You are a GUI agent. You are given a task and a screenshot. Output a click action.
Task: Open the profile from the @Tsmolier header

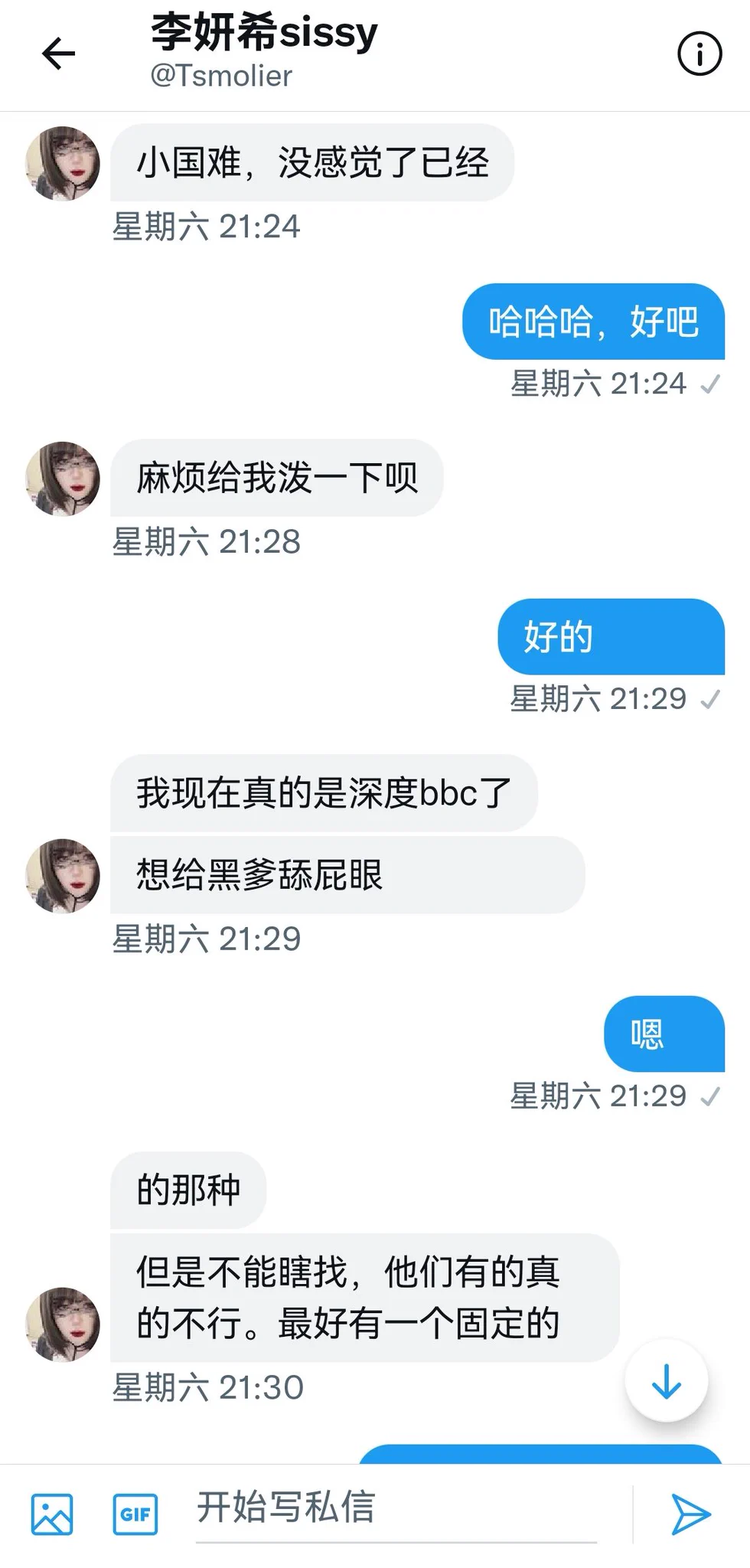pyautogui.click(x=221, y=76)
